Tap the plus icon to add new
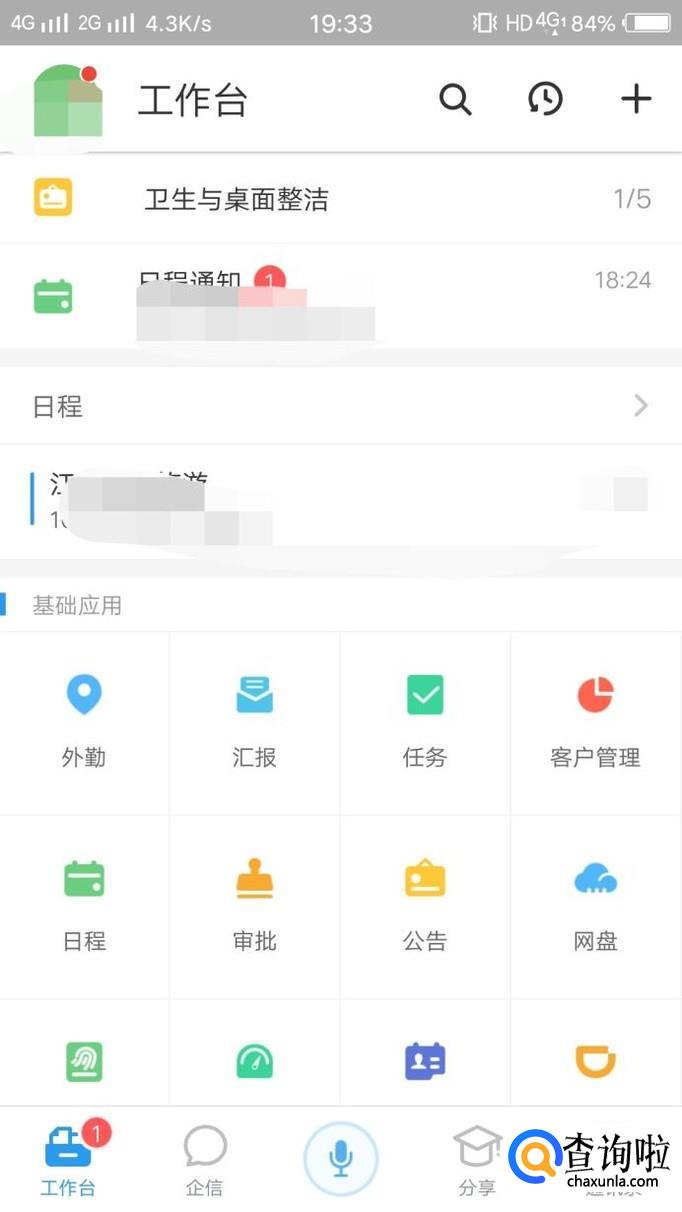 click(x=636, y=99)
